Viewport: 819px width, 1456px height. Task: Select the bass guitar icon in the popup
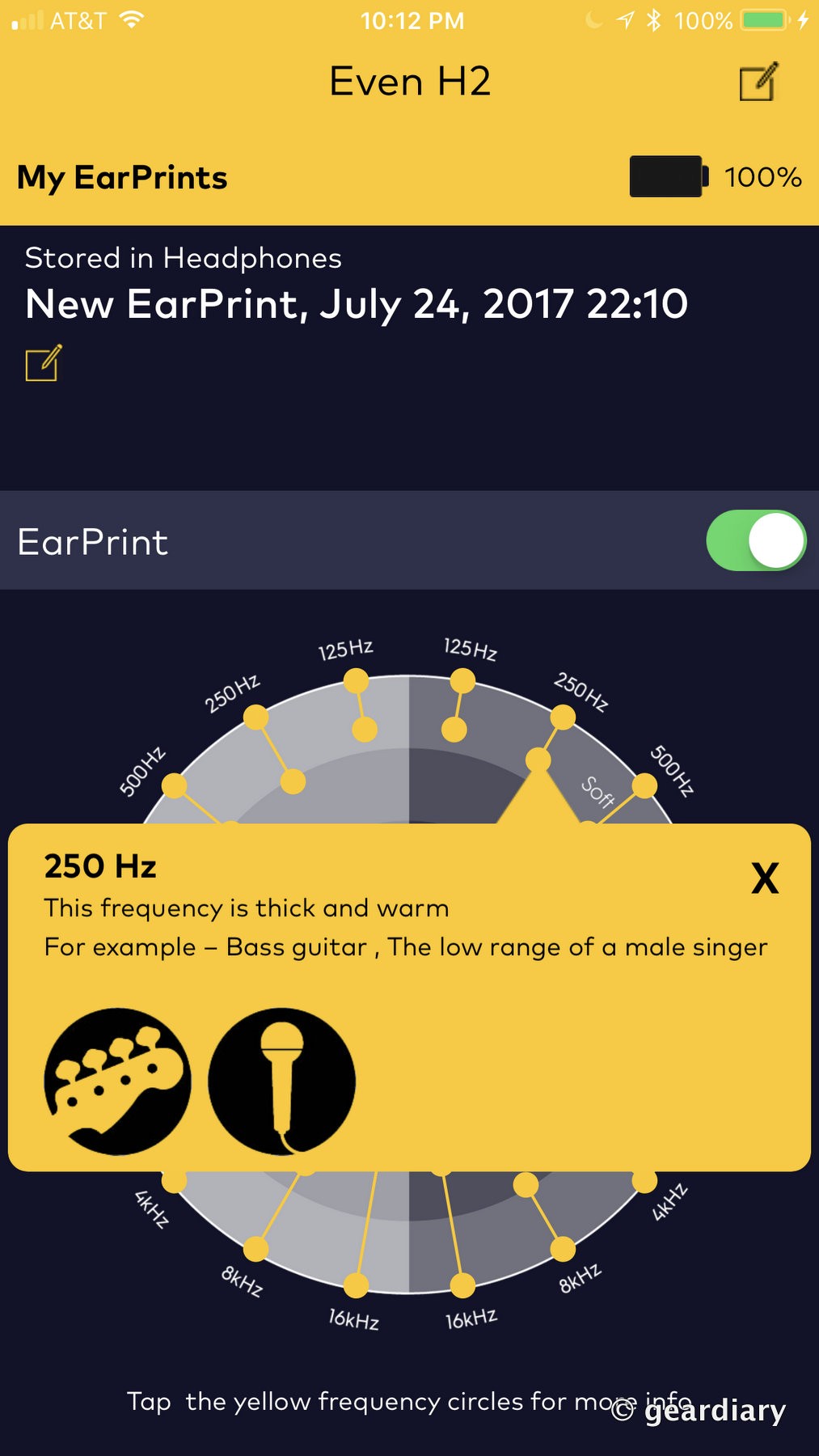point(116,1080)
